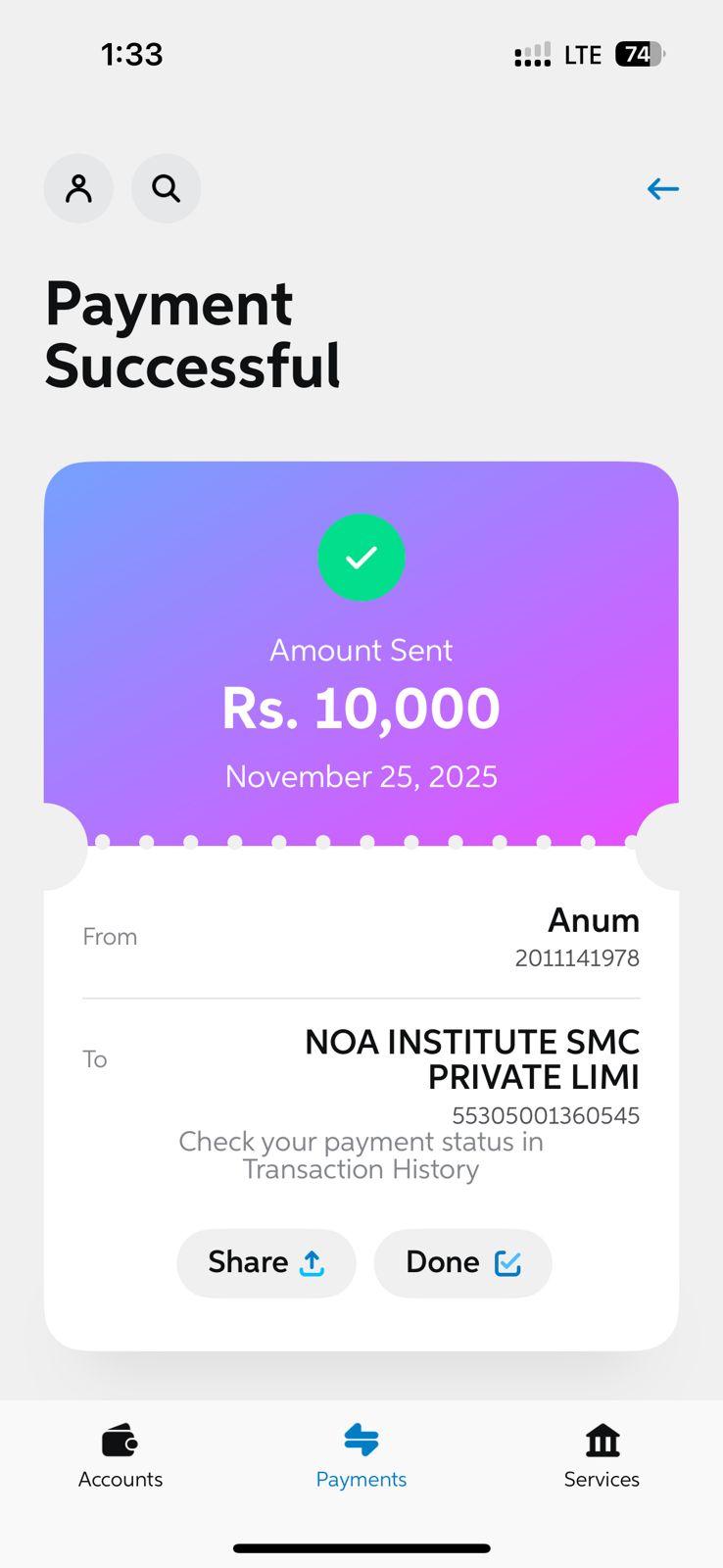Go back using the blue arrow

tap(662, 189)
